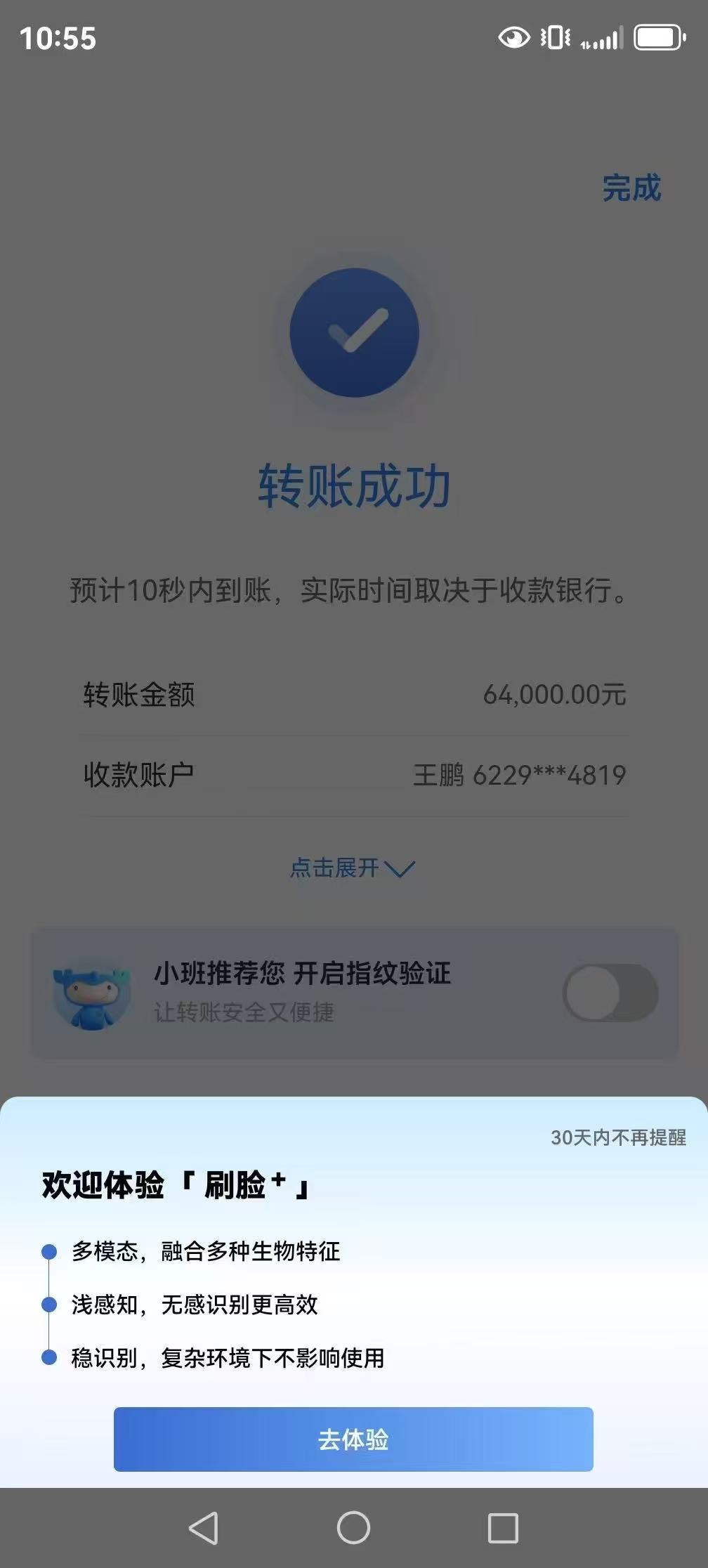Viewport: 708px width, 1568px height.
Task: Go back using the system back button
Action: pyautogui.click(x=204, y=1527)
